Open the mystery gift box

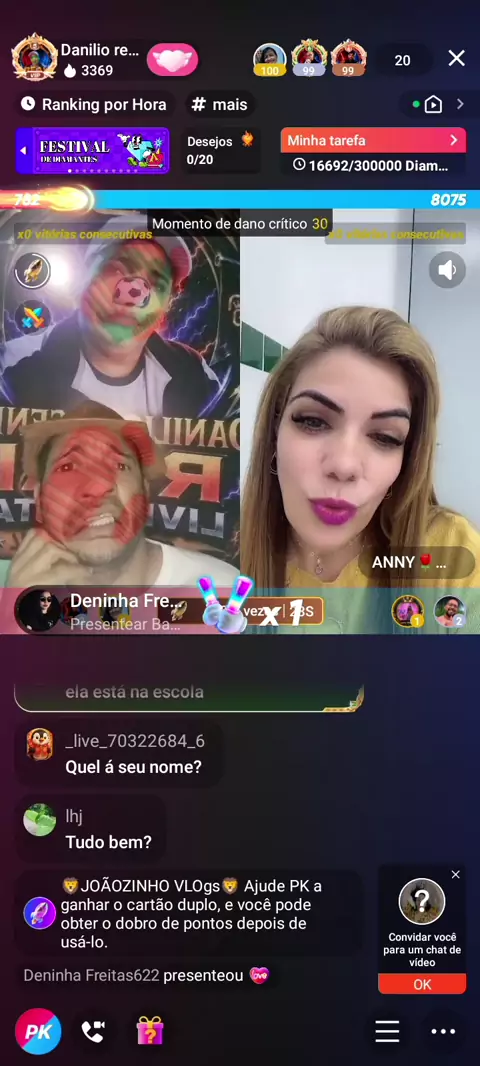150,1031
